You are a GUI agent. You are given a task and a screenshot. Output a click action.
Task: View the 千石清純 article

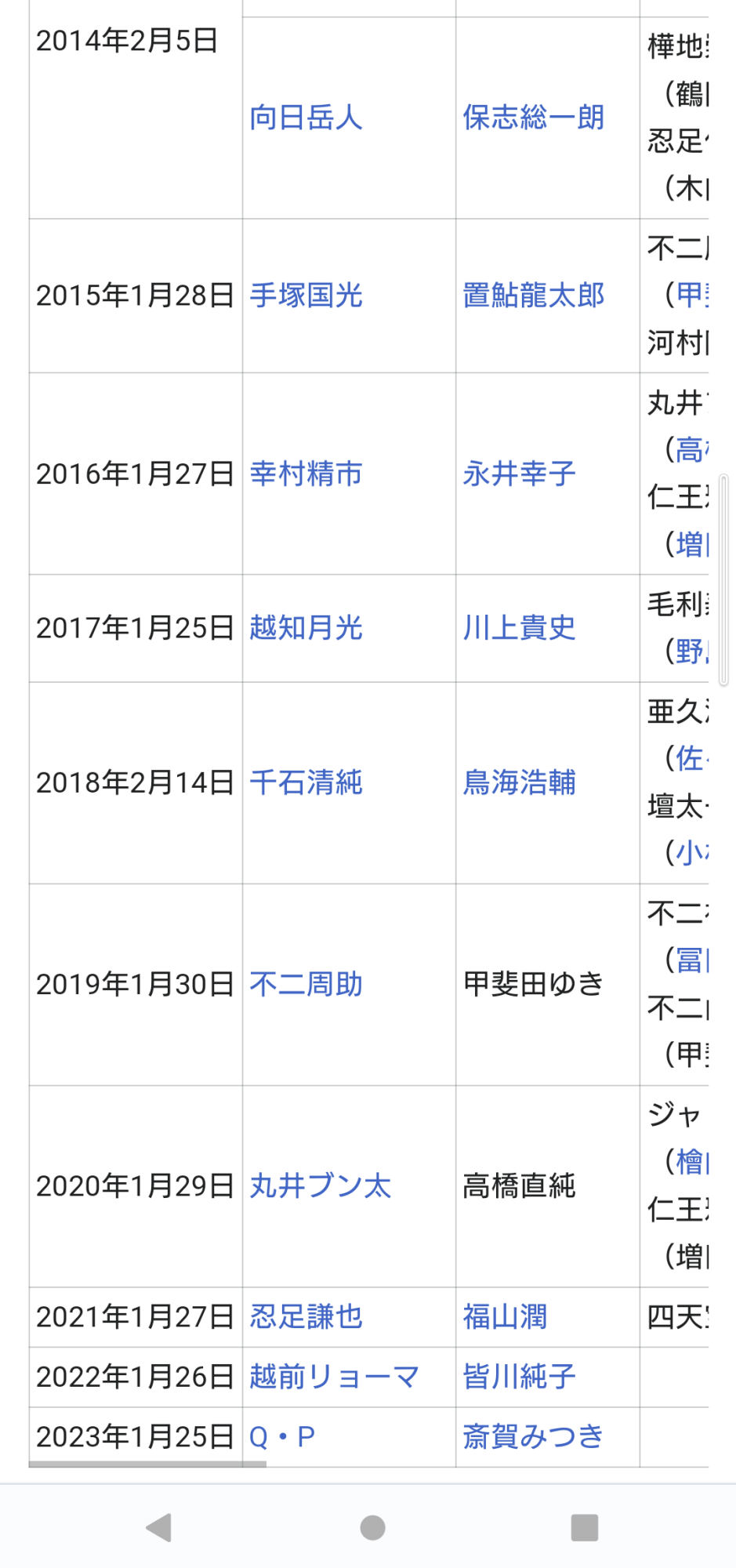pos(306,782)
